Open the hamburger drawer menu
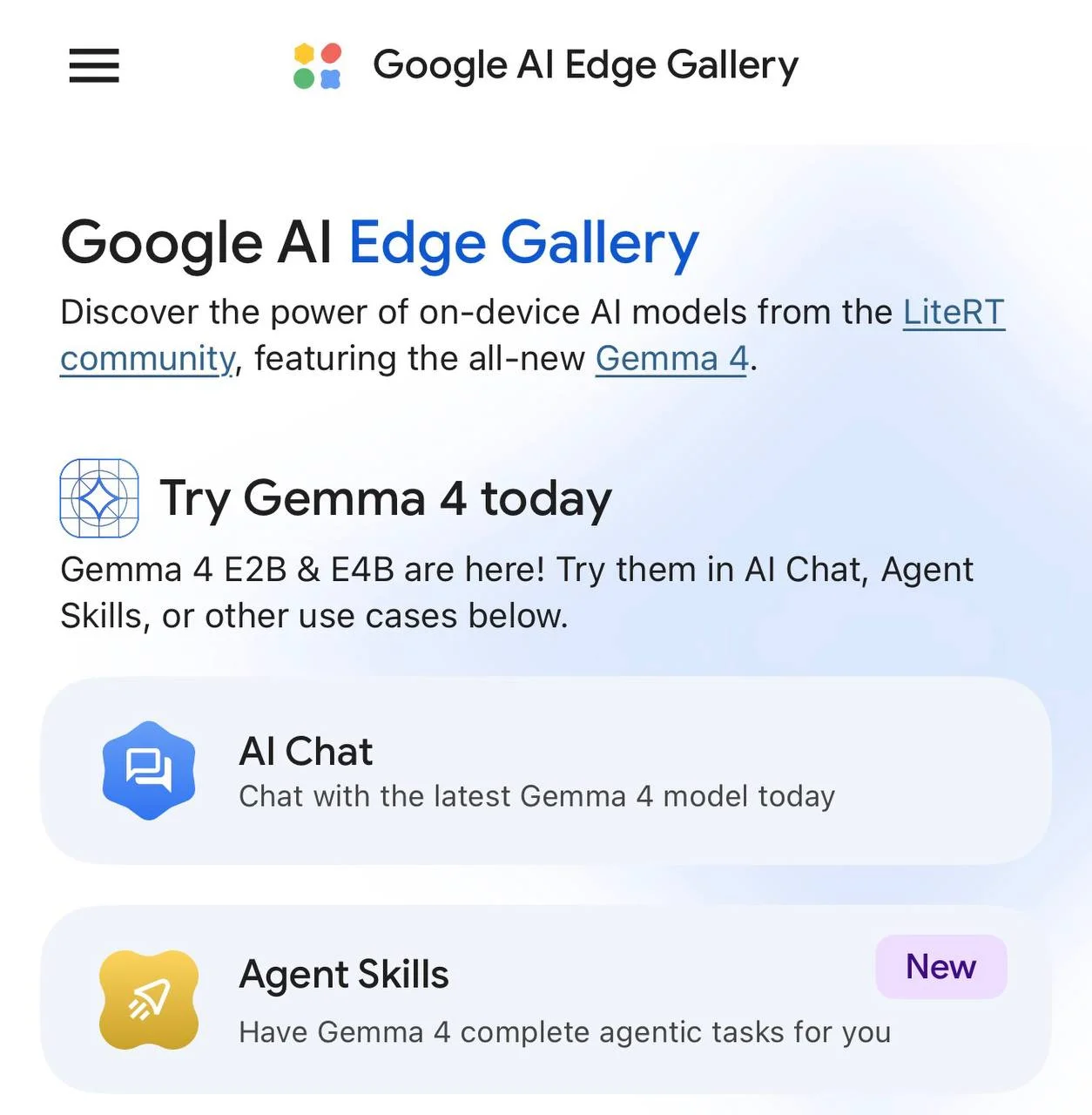The height and width of the screenshot is (1115, 1092). coord(94,65)
